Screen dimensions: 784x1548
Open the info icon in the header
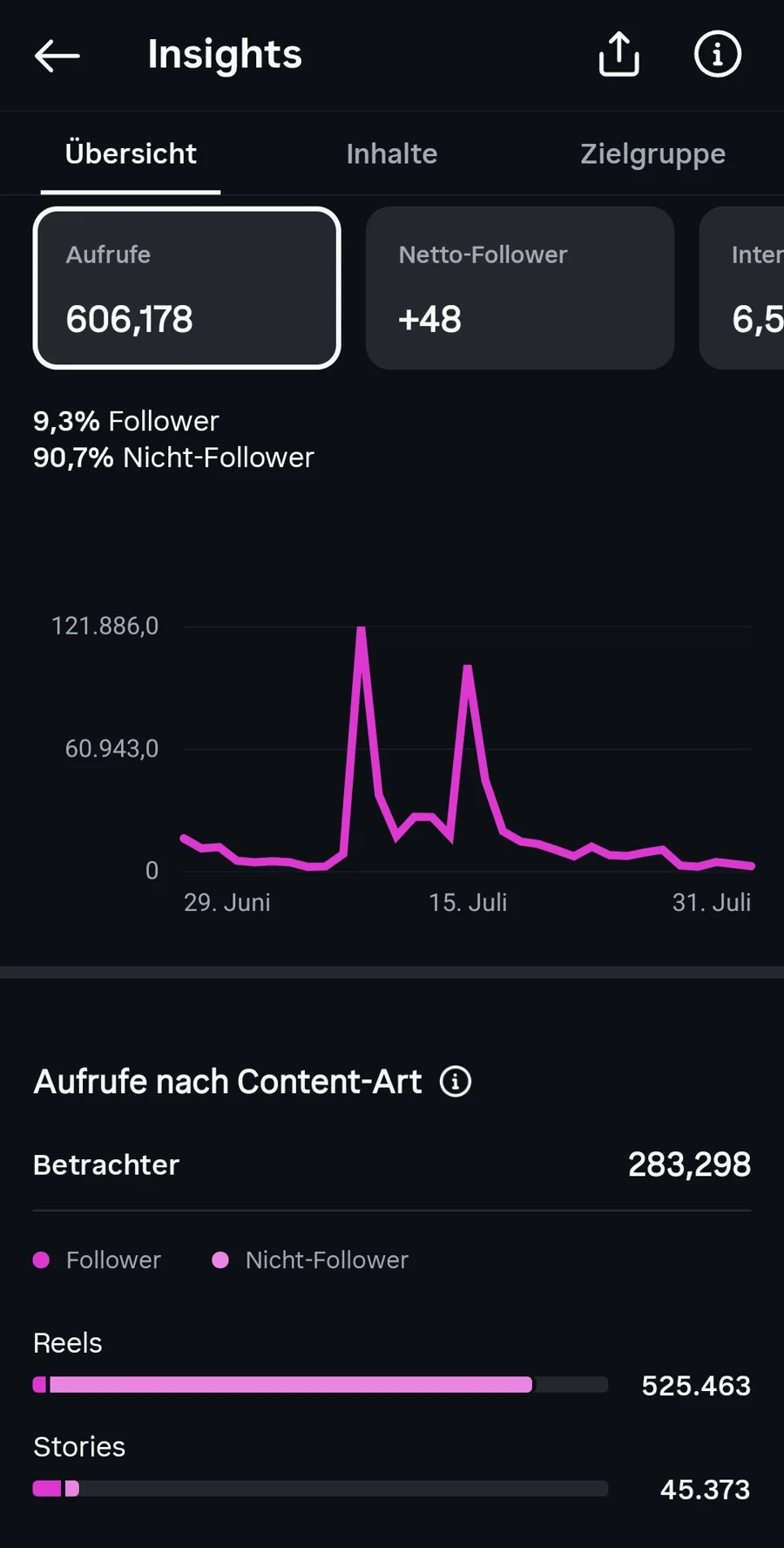pos(717,54)
